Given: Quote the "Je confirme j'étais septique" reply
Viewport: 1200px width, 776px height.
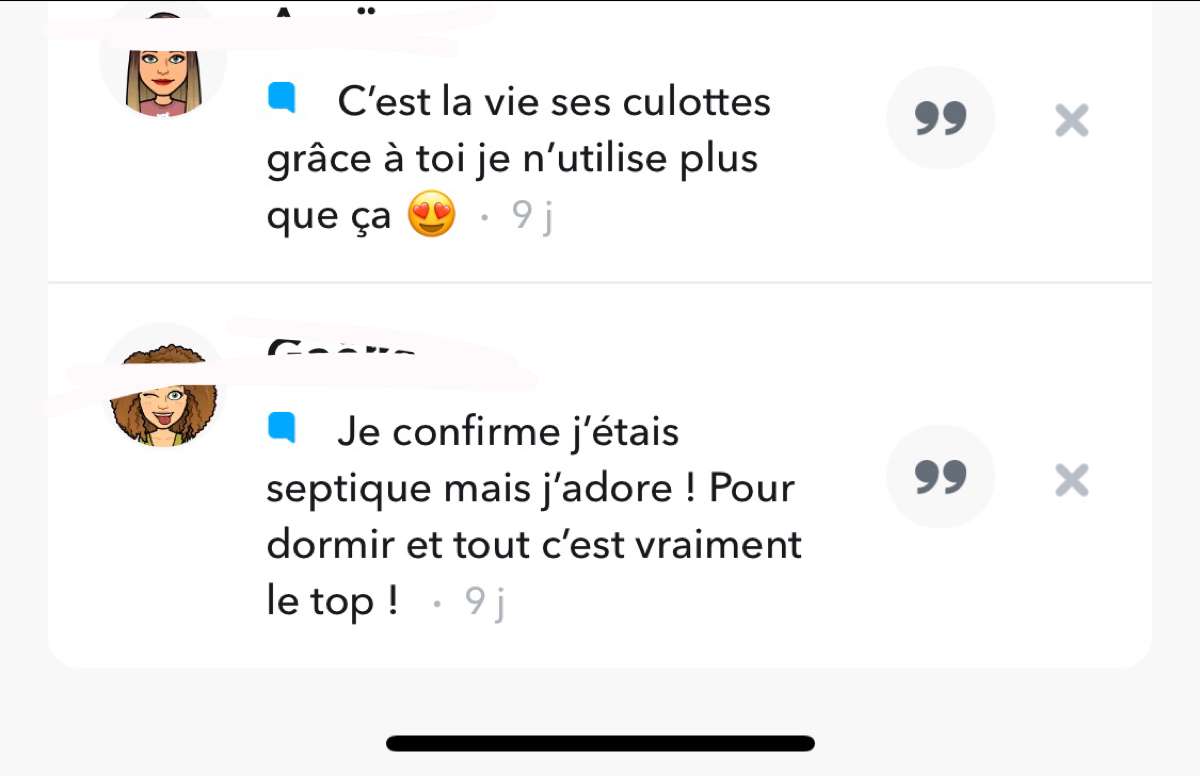Looking at the screenshot, I should [940, 476].
